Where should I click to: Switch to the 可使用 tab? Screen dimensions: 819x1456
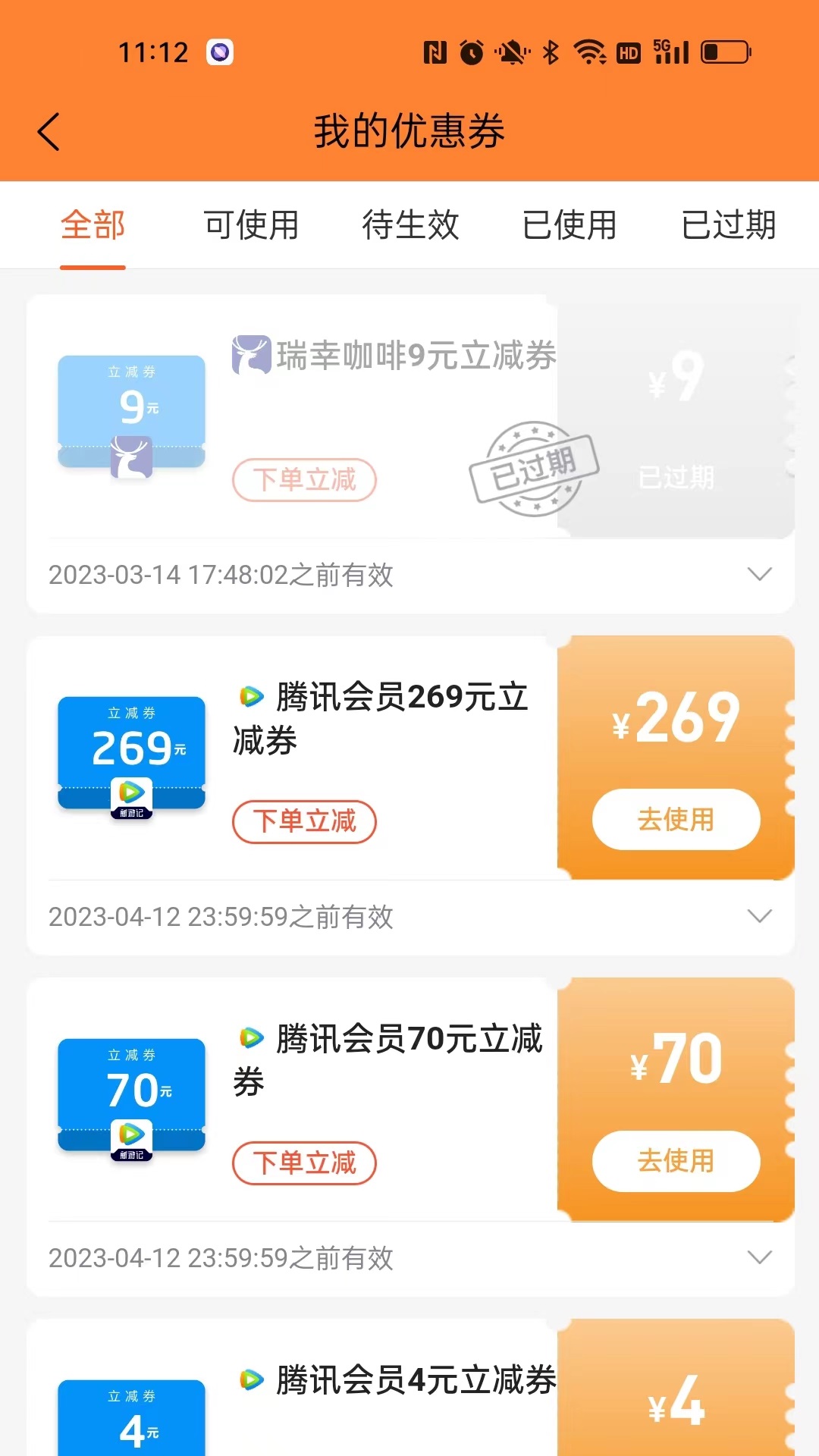[x=251, y=225]
